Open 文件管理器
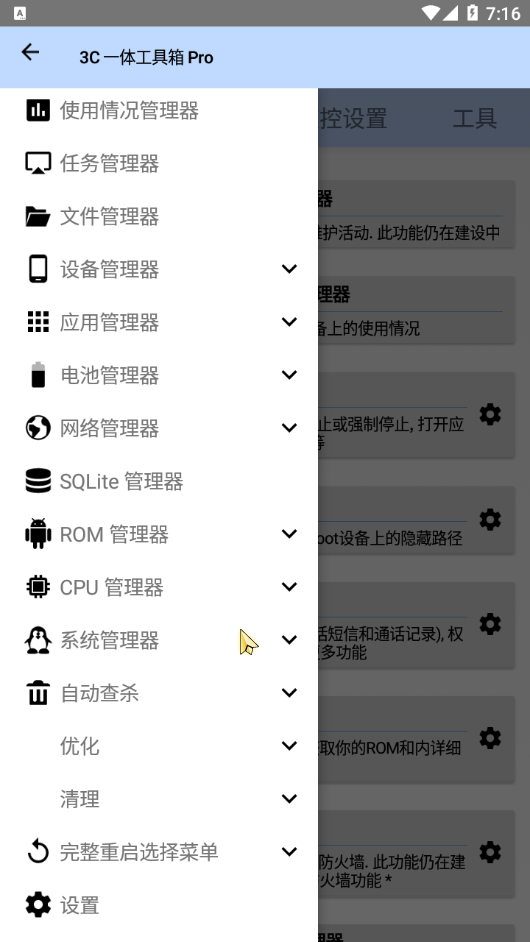 click(x=159, y=216)
